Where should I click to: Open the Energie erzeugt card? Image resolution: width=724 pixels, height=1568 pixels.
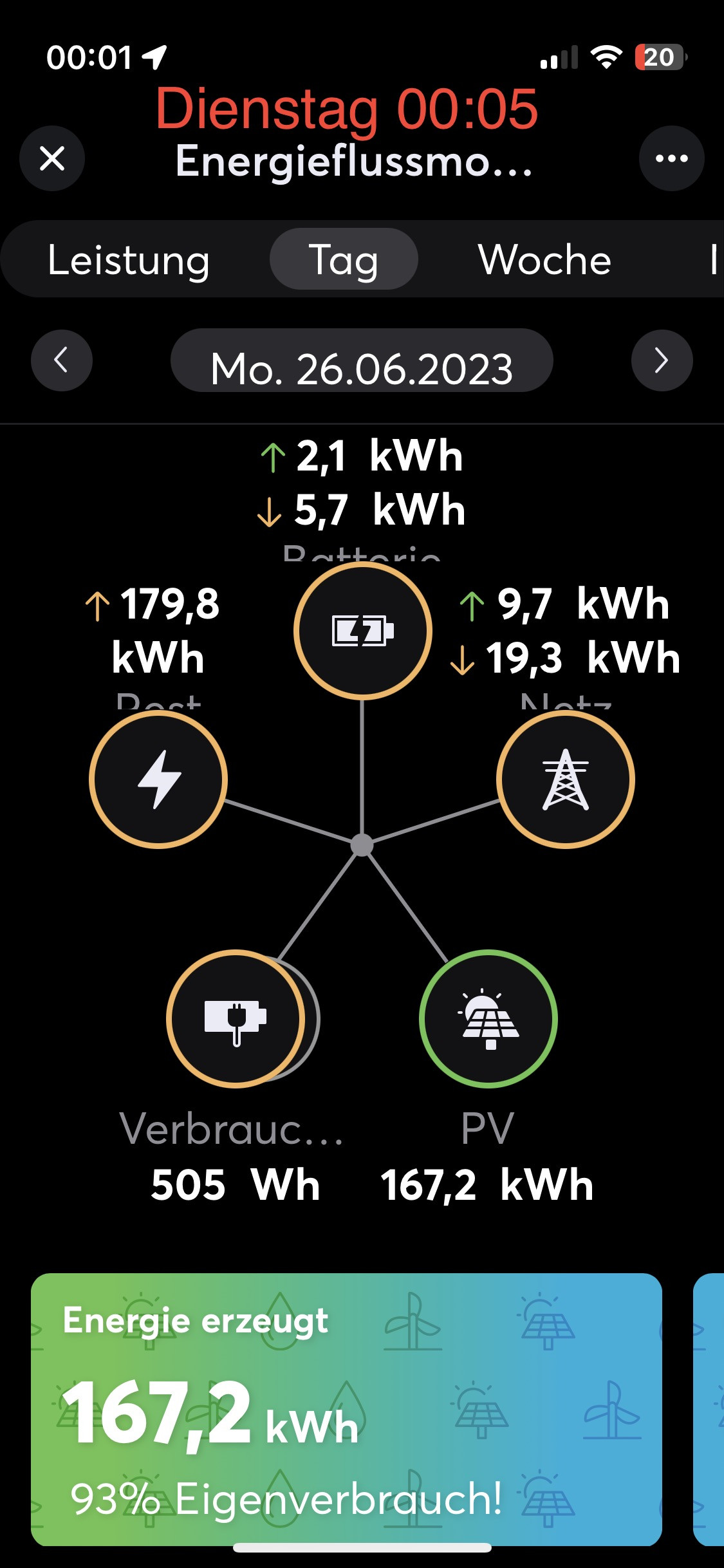(346, 1408)
